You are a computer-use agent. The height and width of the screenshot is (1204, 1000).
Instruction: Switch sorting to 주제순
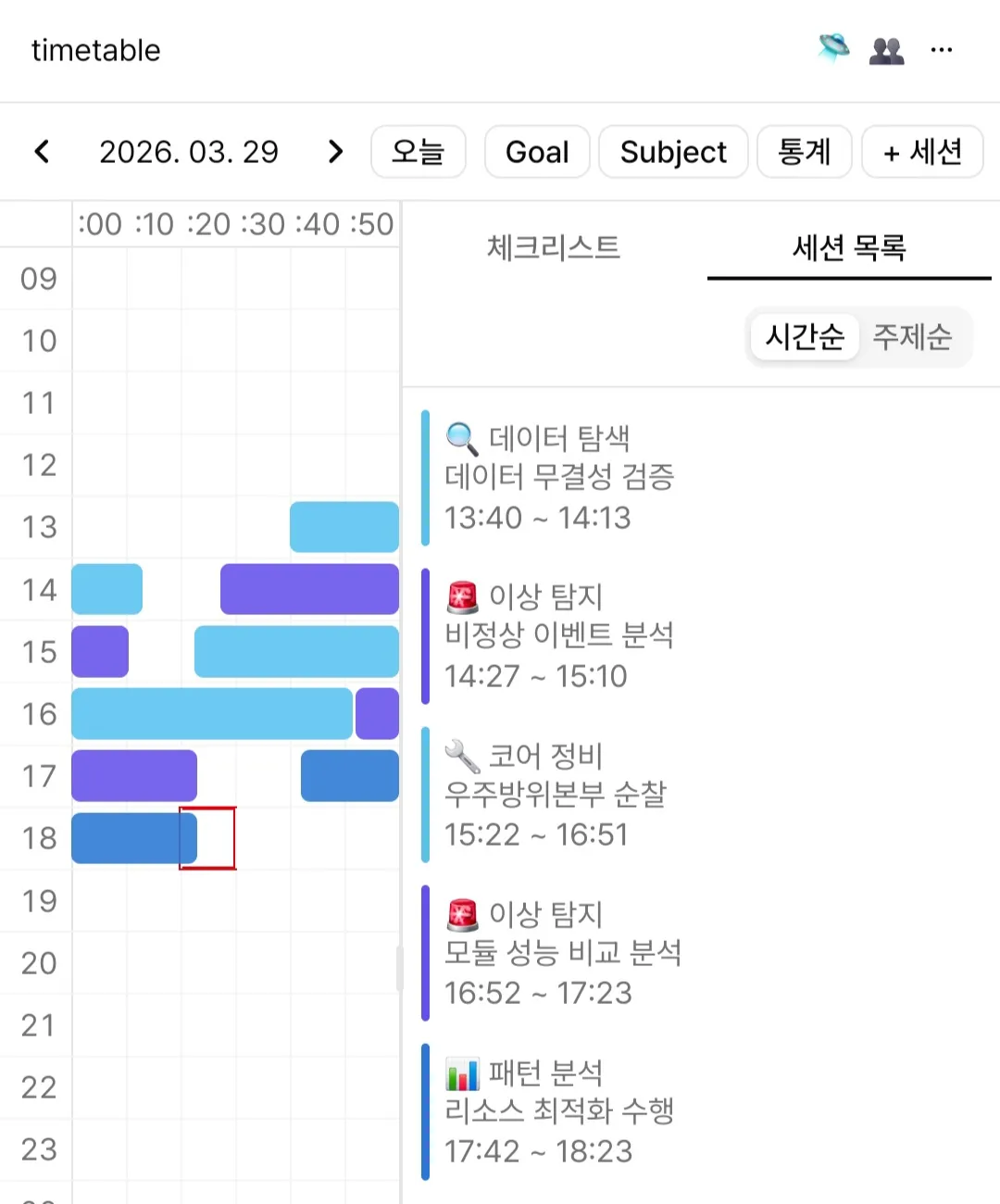click(x=912, y=338)
